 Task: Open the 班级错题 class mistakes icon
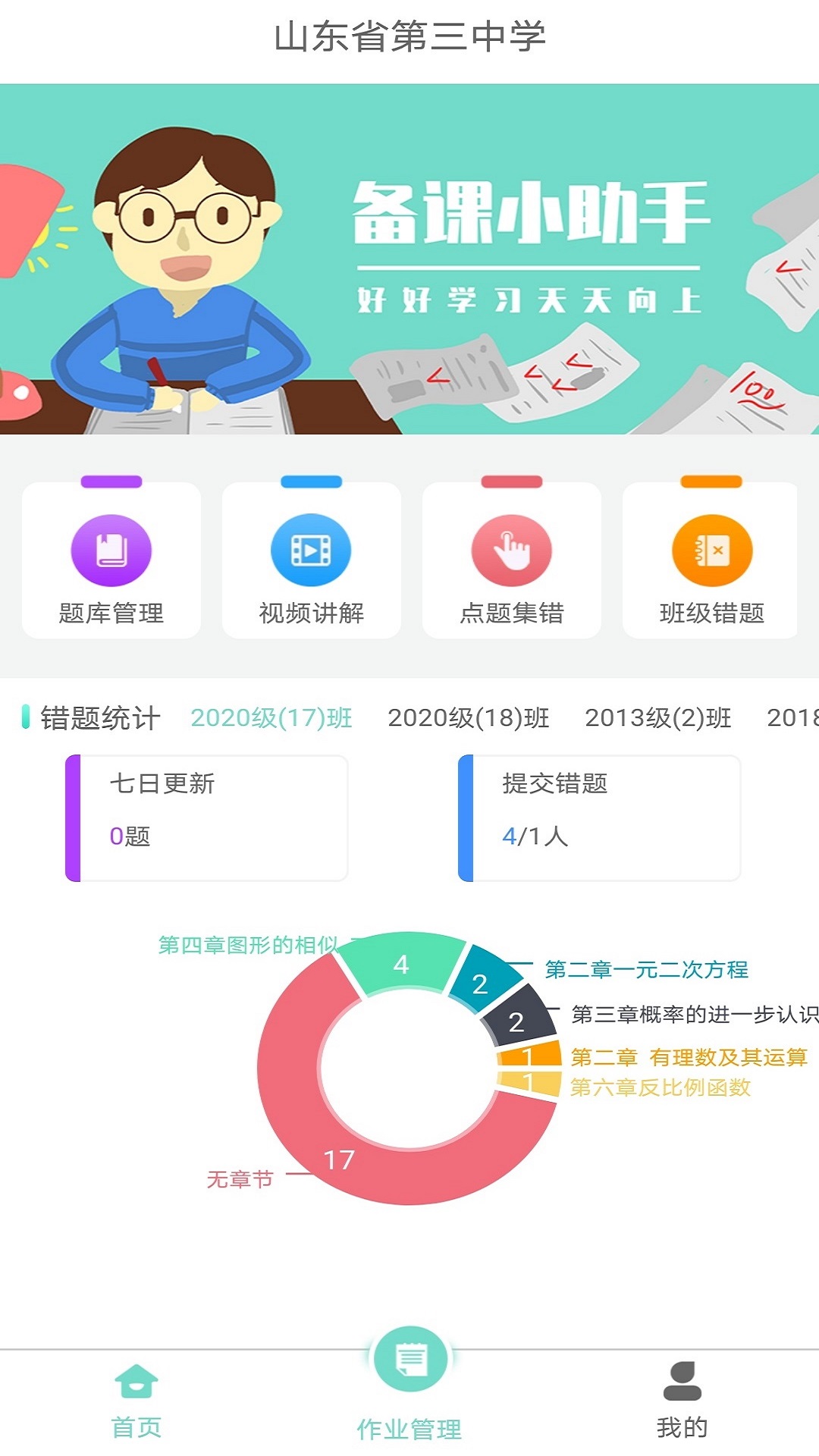[x=710, y=551]
